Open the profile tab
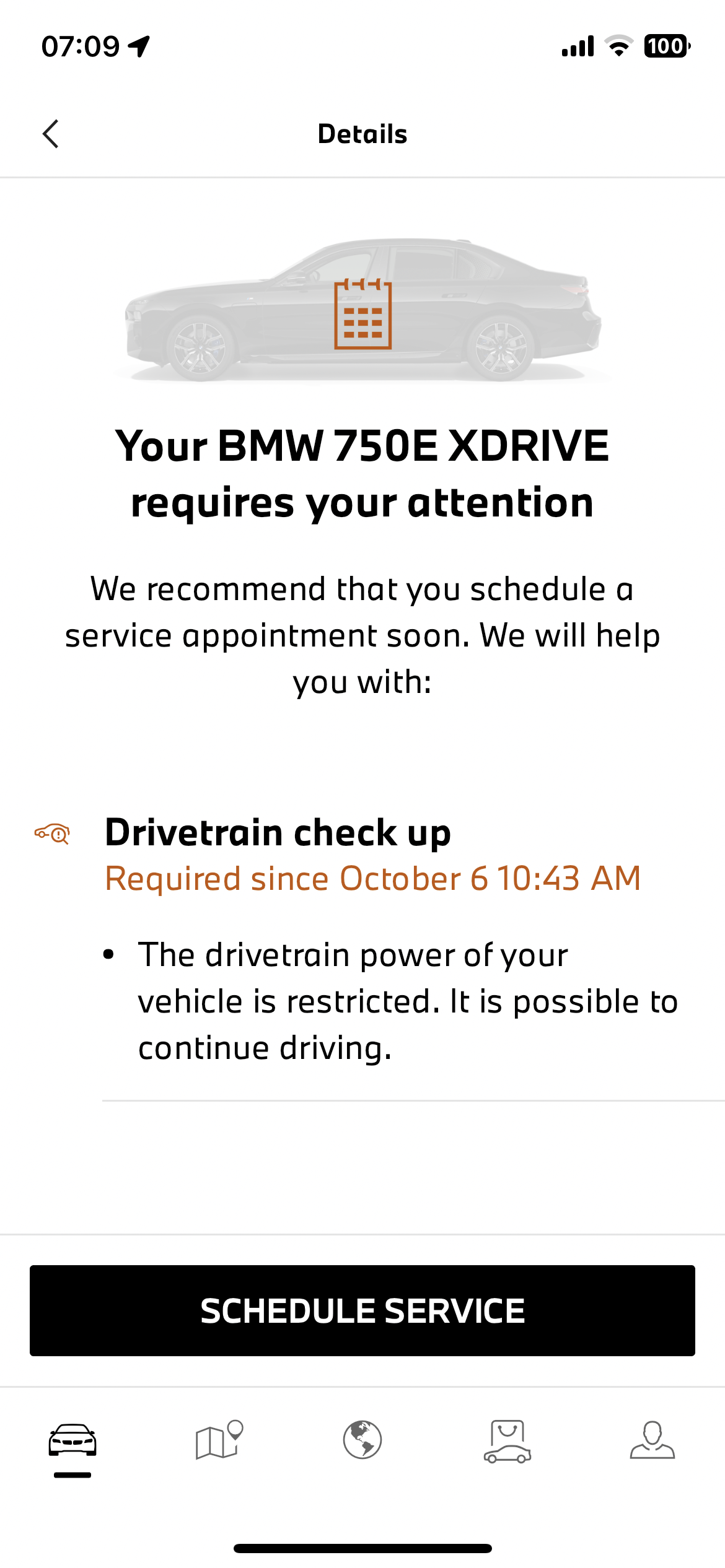Viewport: 725px width, 1568px height. coord(652,1440)
